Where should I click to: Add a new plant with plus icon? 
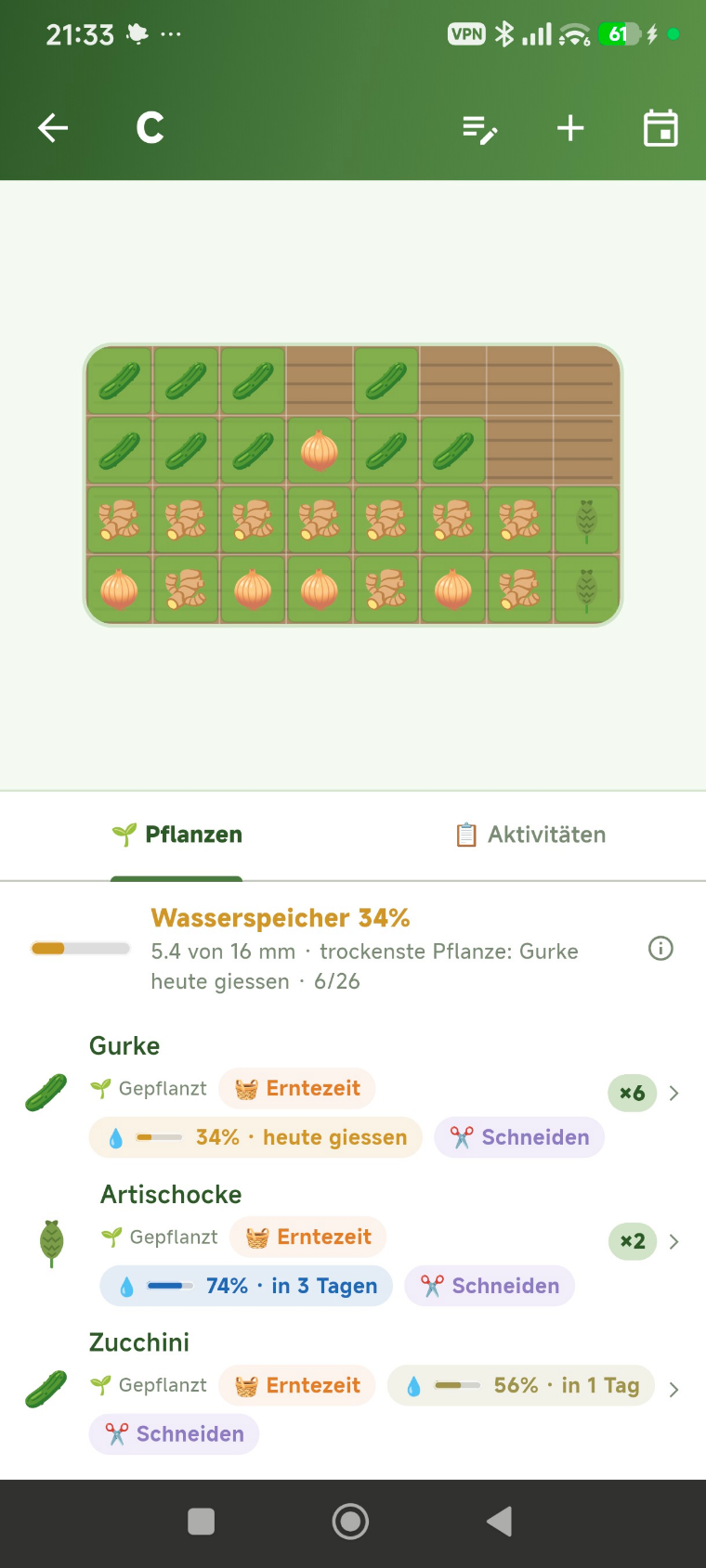tap(570, 128)
